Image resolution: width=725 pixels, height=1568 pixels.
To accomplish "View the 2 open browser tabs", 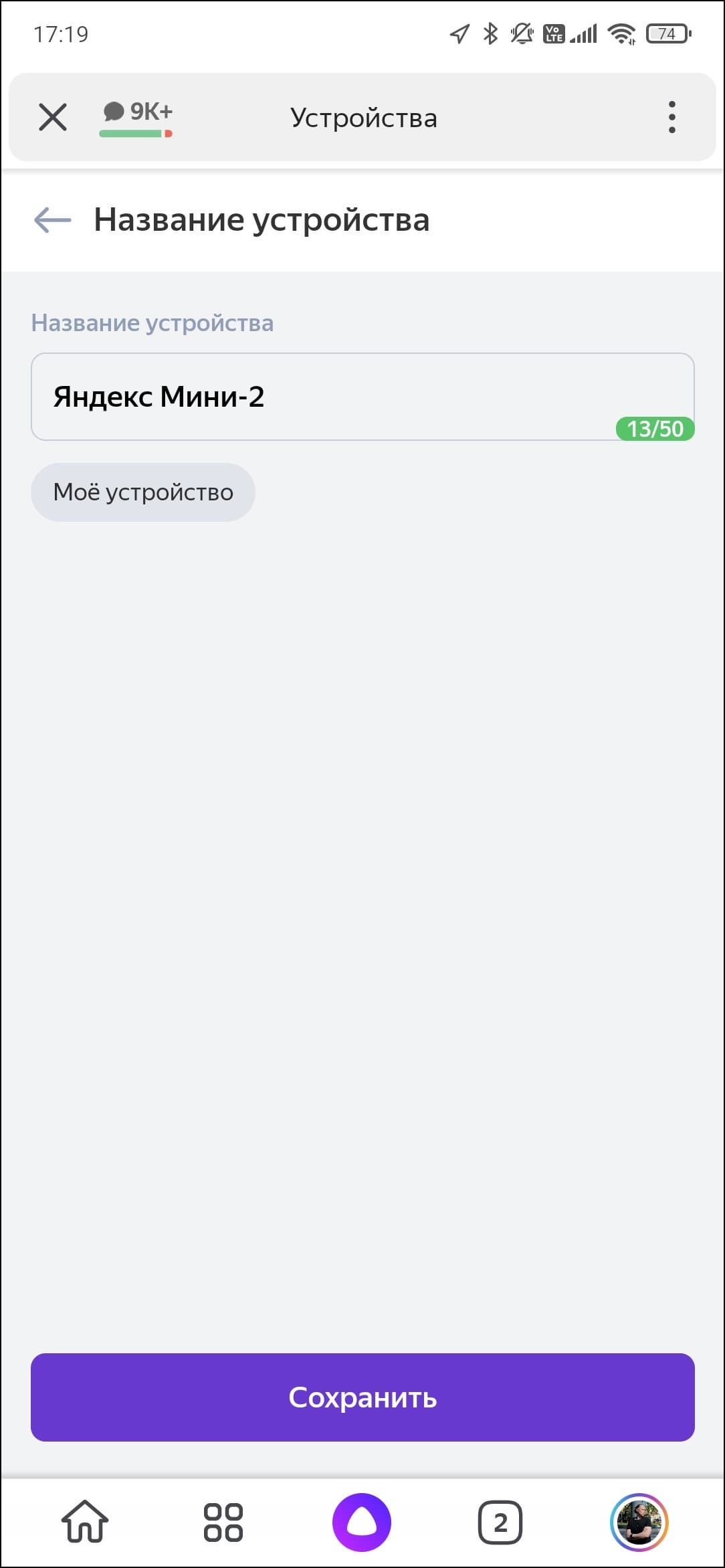I will 500,1522.
